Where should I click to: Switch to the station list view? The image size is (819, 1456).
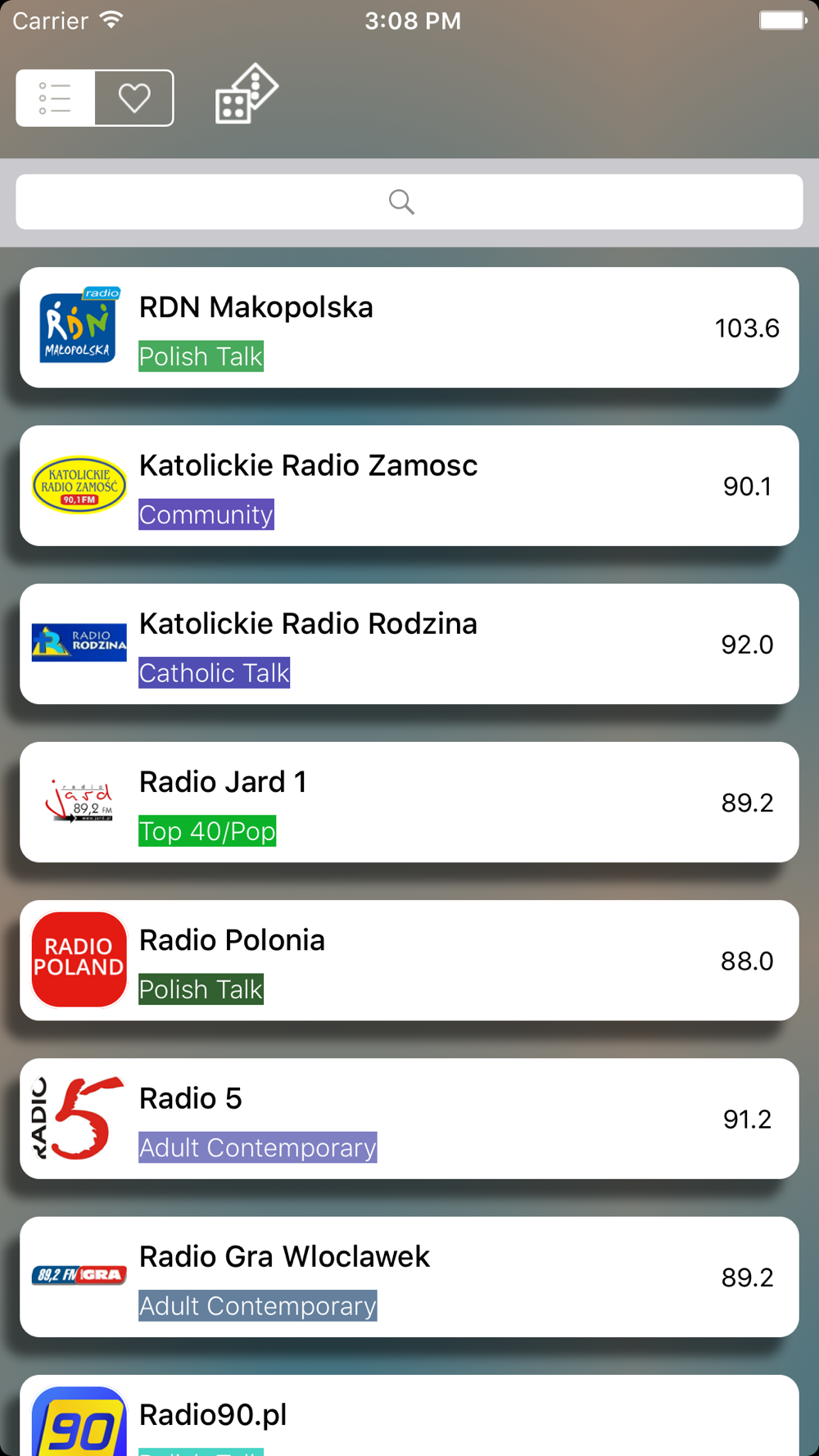[x=56, y=98]
